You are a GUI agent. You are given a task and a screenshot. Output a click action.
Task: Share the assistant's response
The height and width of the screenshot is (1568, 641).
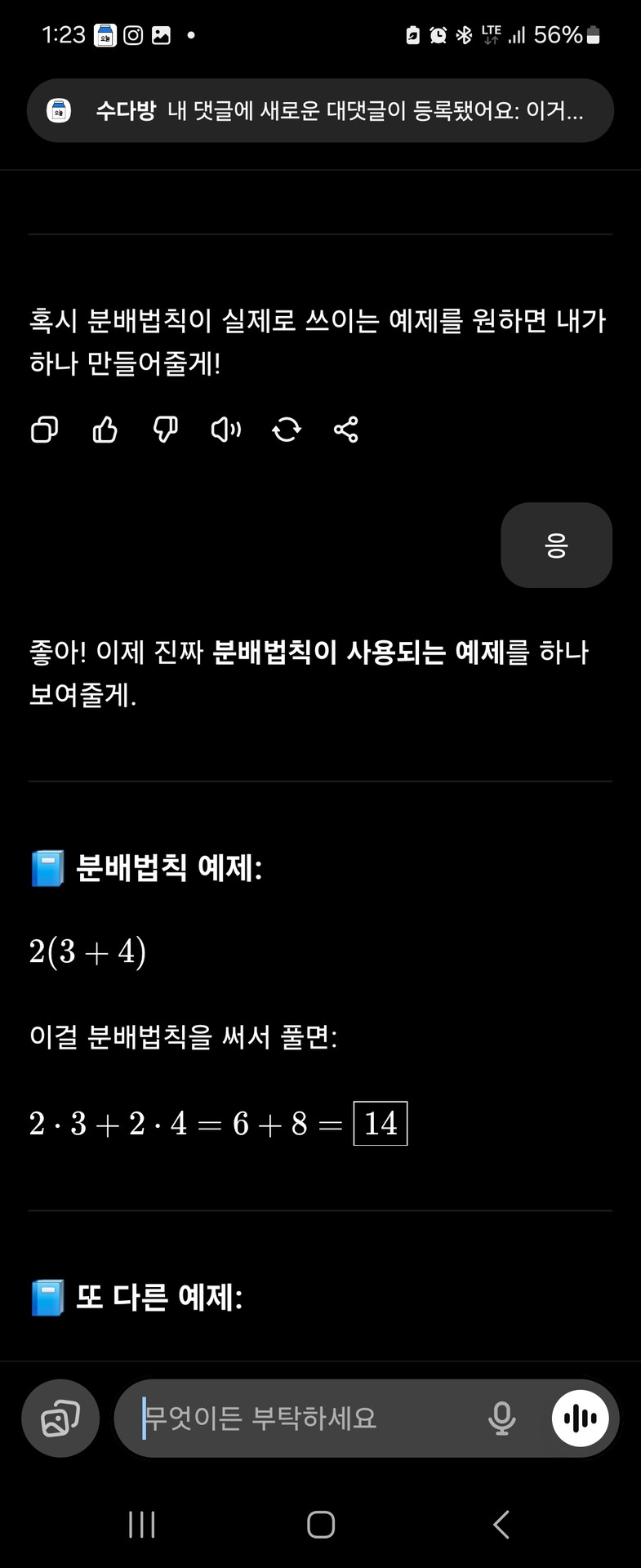(x=346, y=430)
